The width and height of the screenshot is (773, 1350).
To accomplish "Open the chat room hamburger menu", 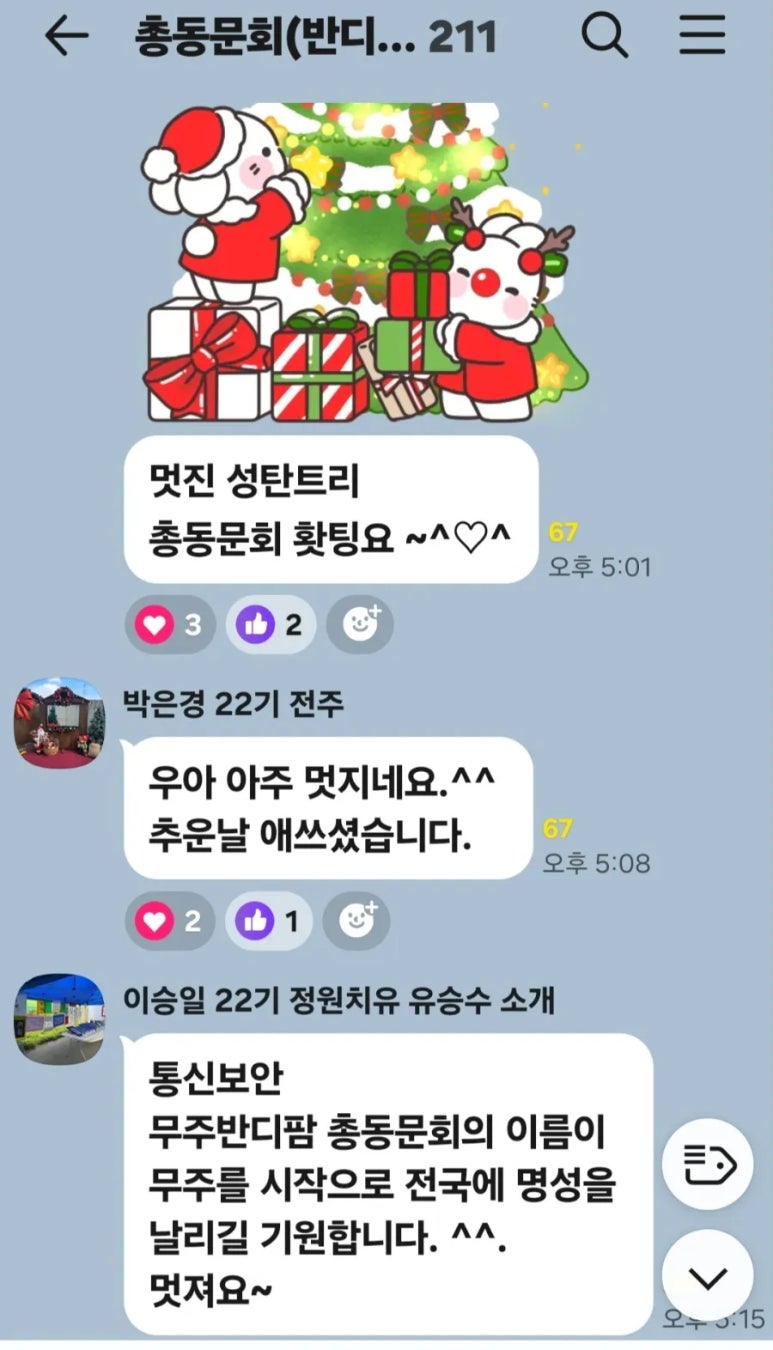I will point(702,38).
